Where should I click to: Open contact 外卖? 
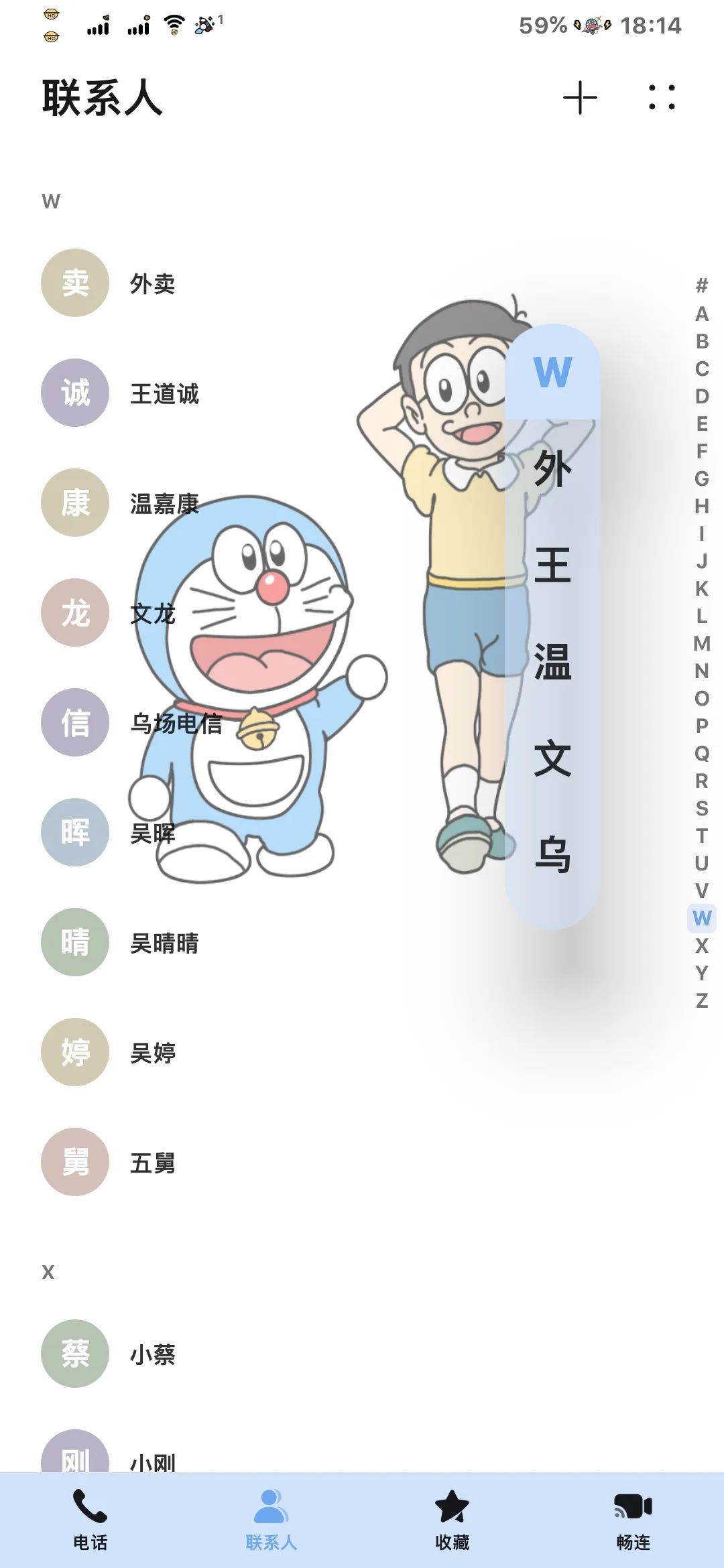152,283
